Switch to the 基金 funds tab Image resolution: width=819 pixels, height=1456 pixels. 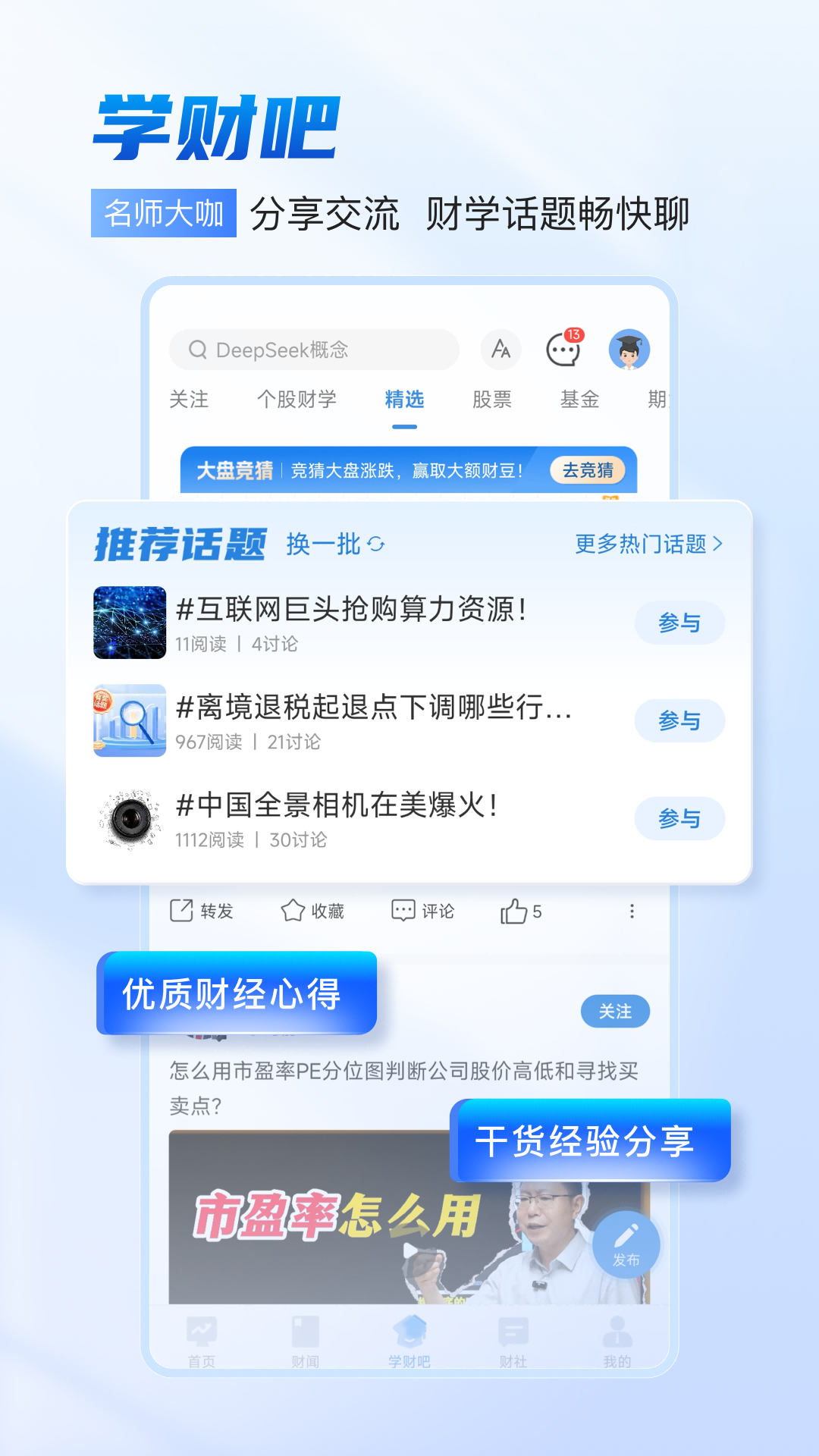(580, 400)
